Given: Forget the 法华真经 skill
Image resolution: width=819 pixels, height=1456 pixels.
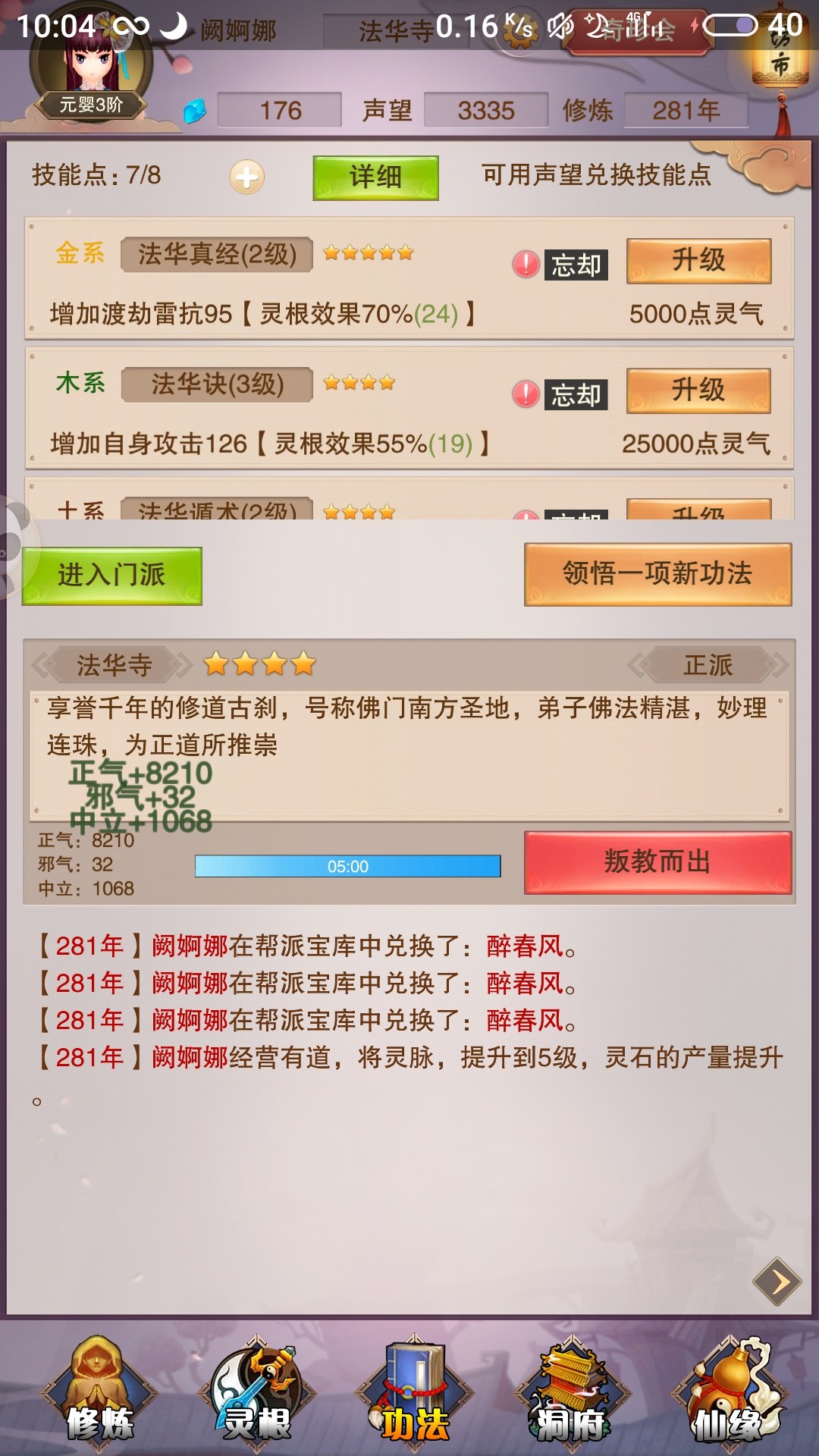Looking at the screenshot, I should (x=576, y=265).
